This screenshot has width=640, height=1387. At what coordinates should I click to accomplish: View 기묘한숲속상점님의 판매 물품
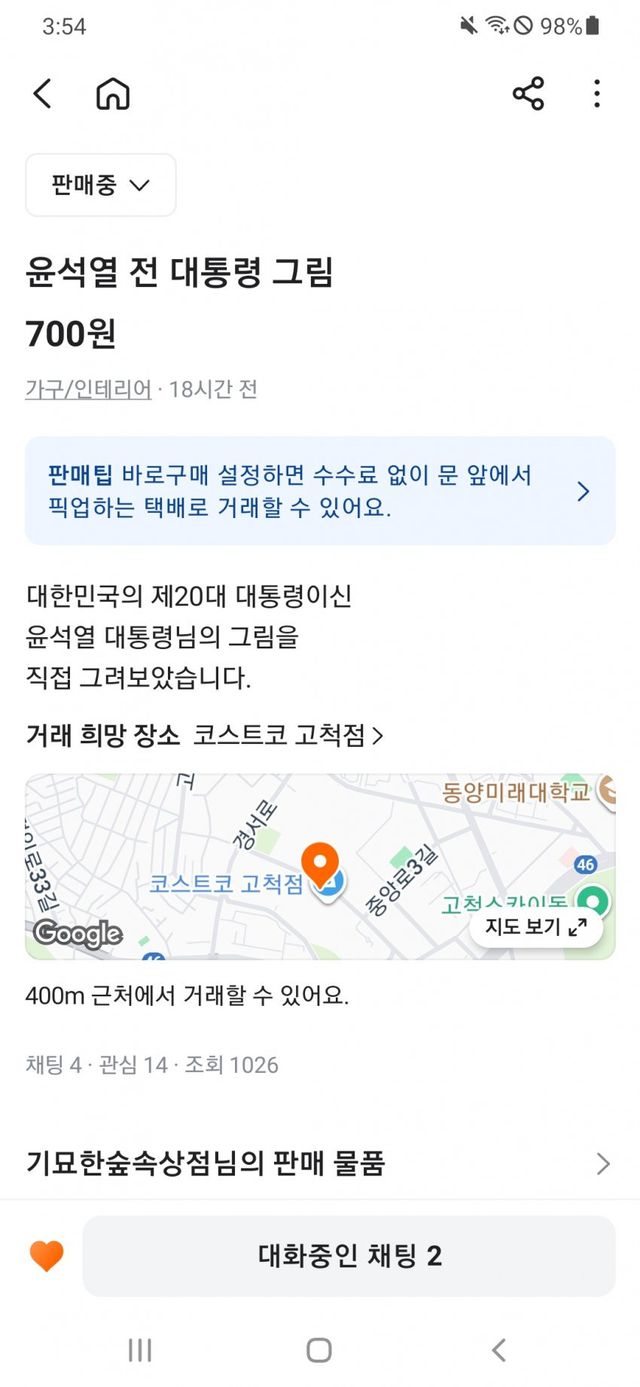320,1164
